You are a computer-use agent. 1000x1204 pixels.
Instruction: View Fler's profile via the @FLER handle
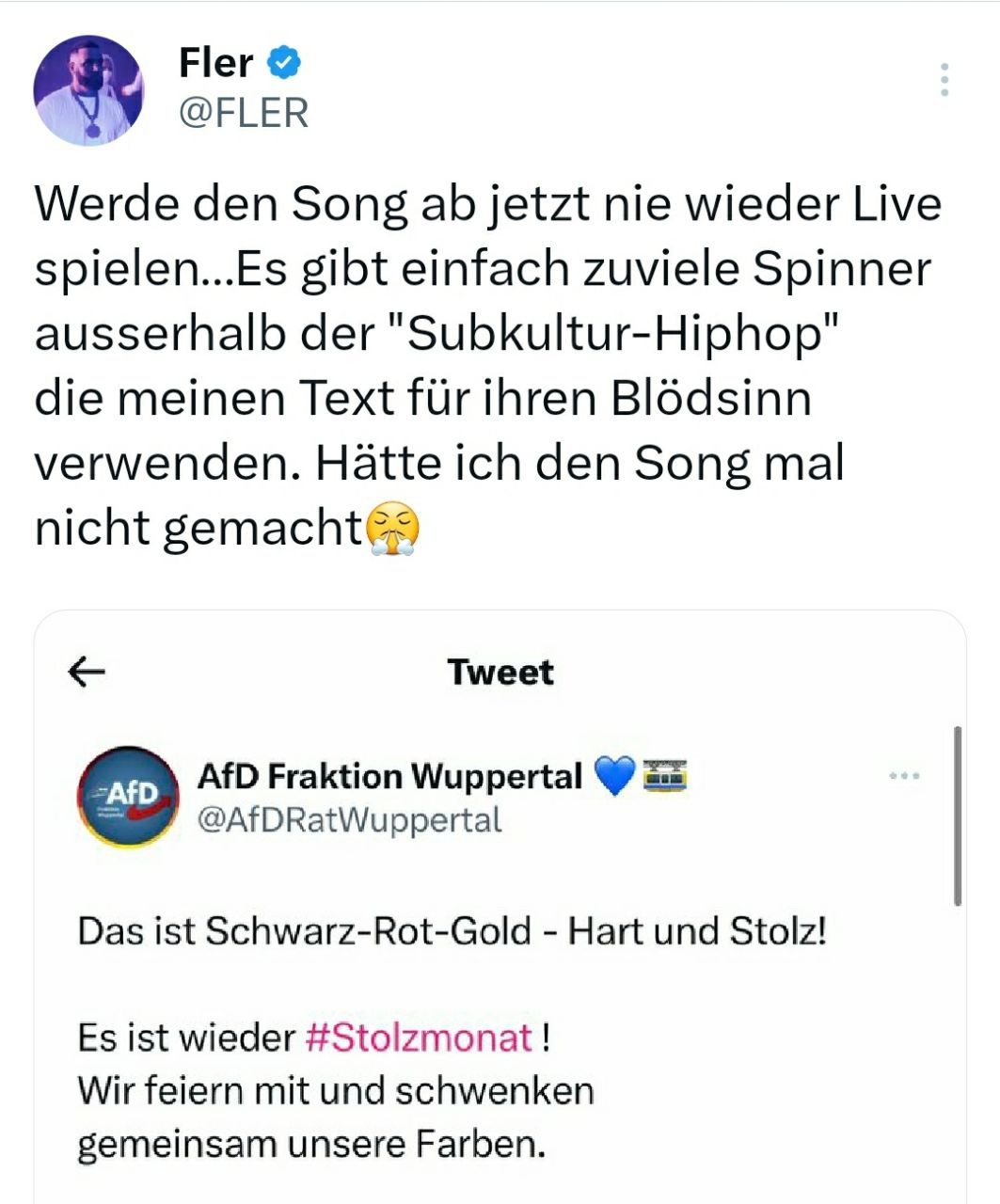point(243,114)
